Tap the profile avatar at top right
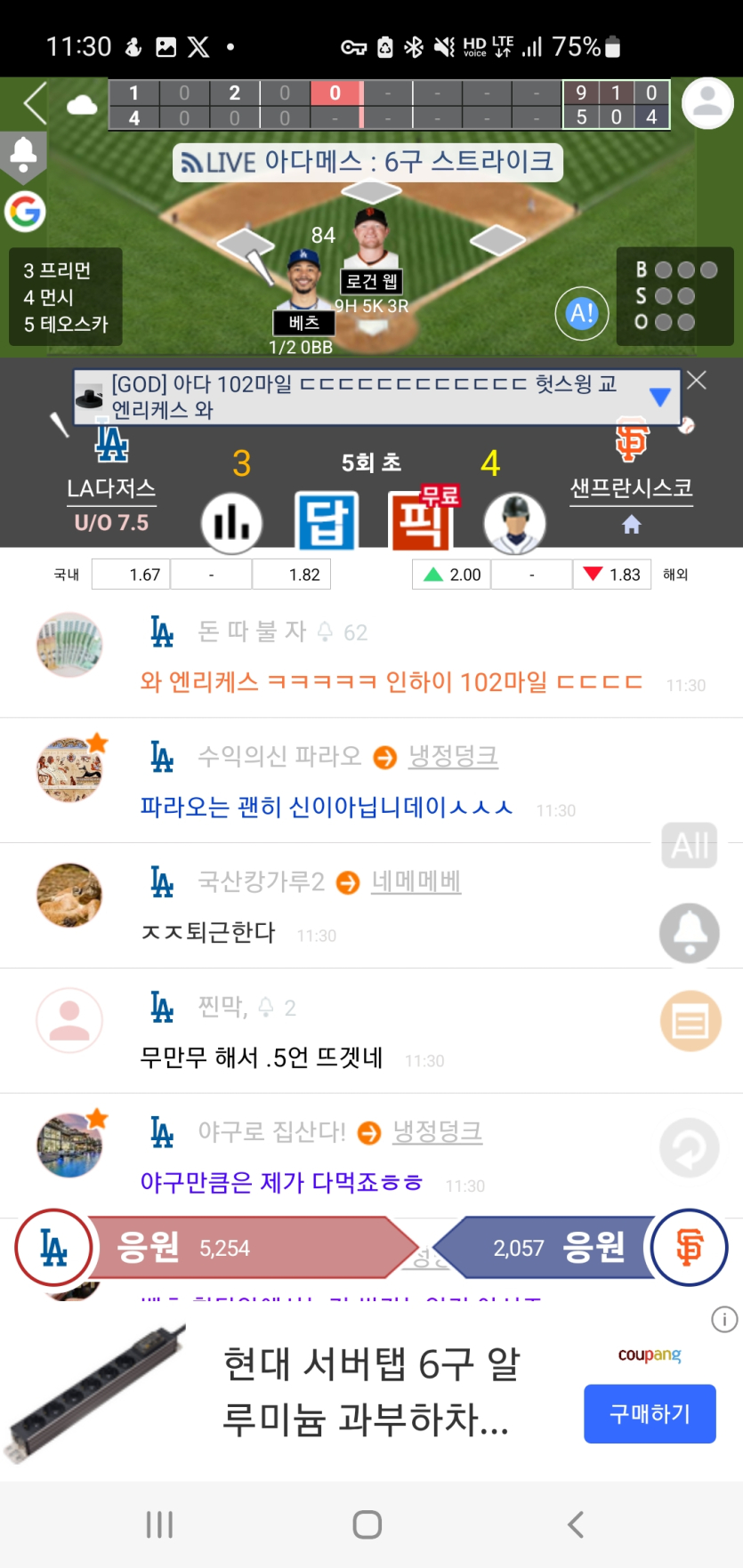The image size is (743, 1568). [707, 102]
